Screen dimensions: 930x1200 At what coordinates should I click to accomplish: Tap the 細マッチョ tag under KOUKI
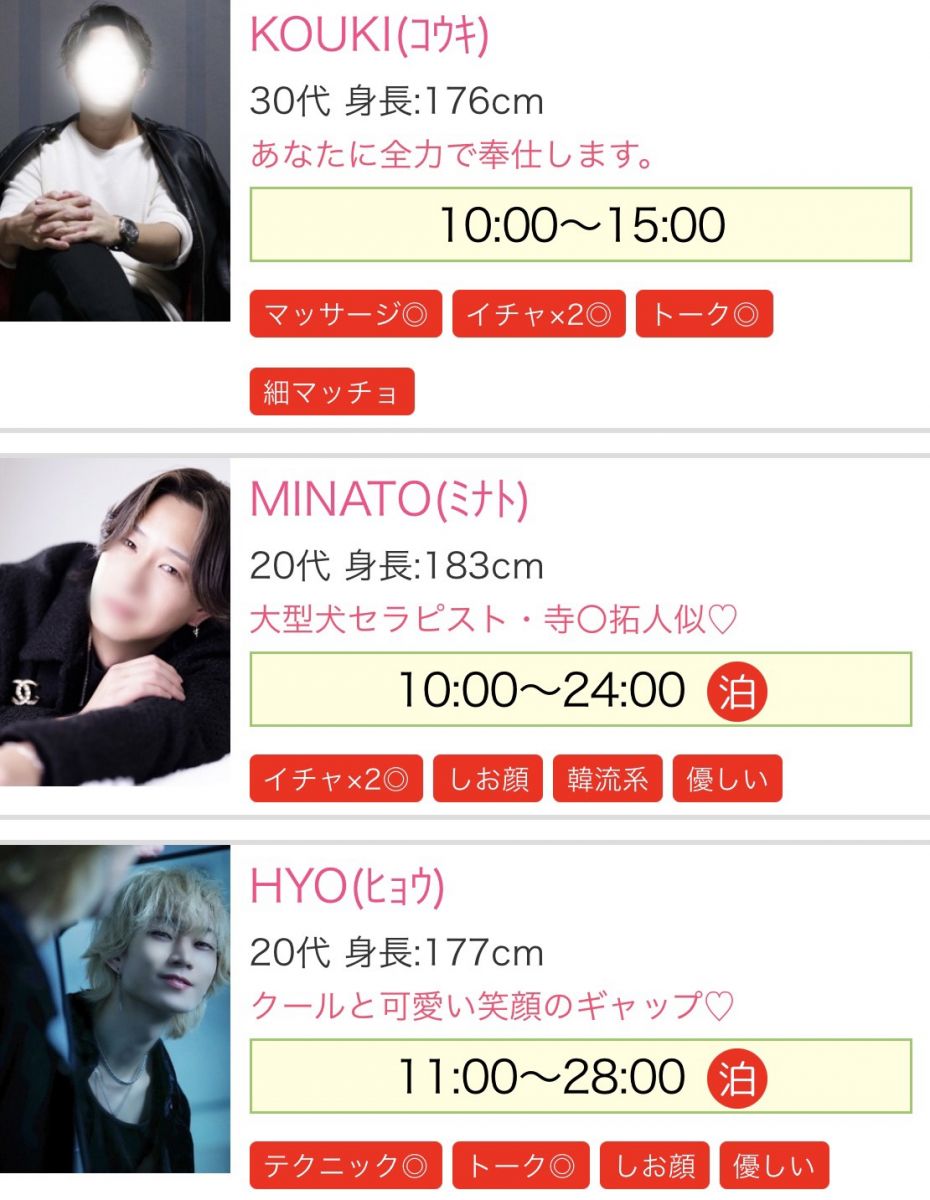(332, 392)
